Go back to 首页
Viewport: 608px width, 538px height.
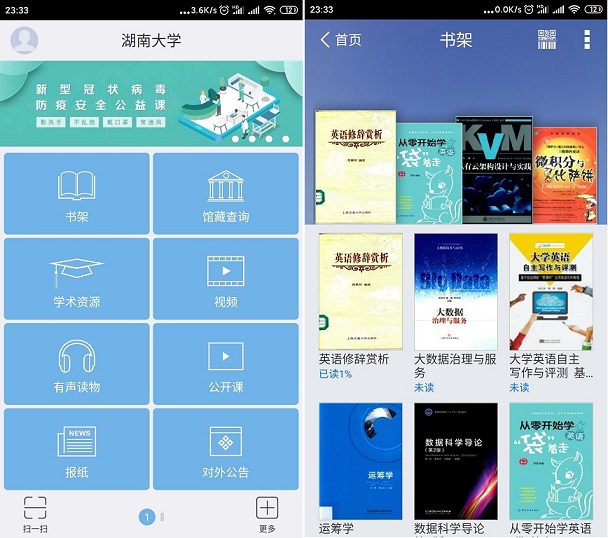click(340, 40)
